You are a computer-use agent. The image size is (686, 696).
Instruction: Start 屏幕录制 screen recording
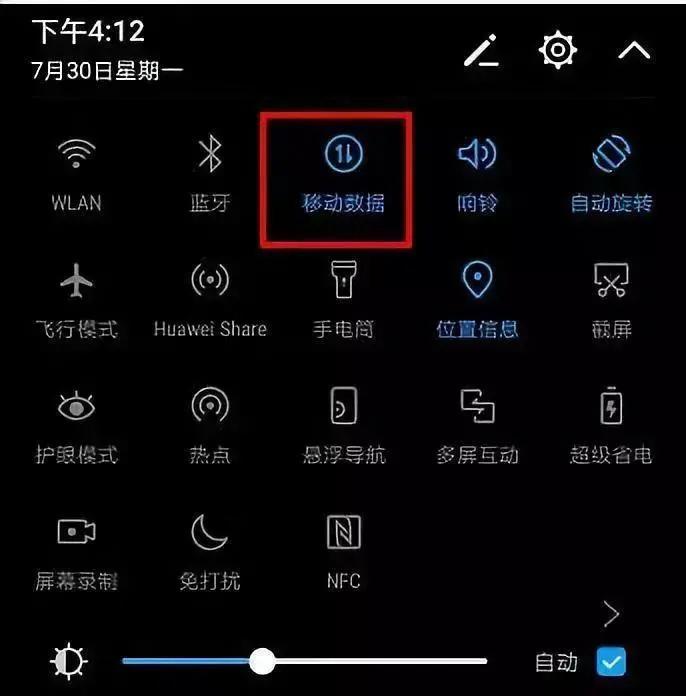[77, 534]
